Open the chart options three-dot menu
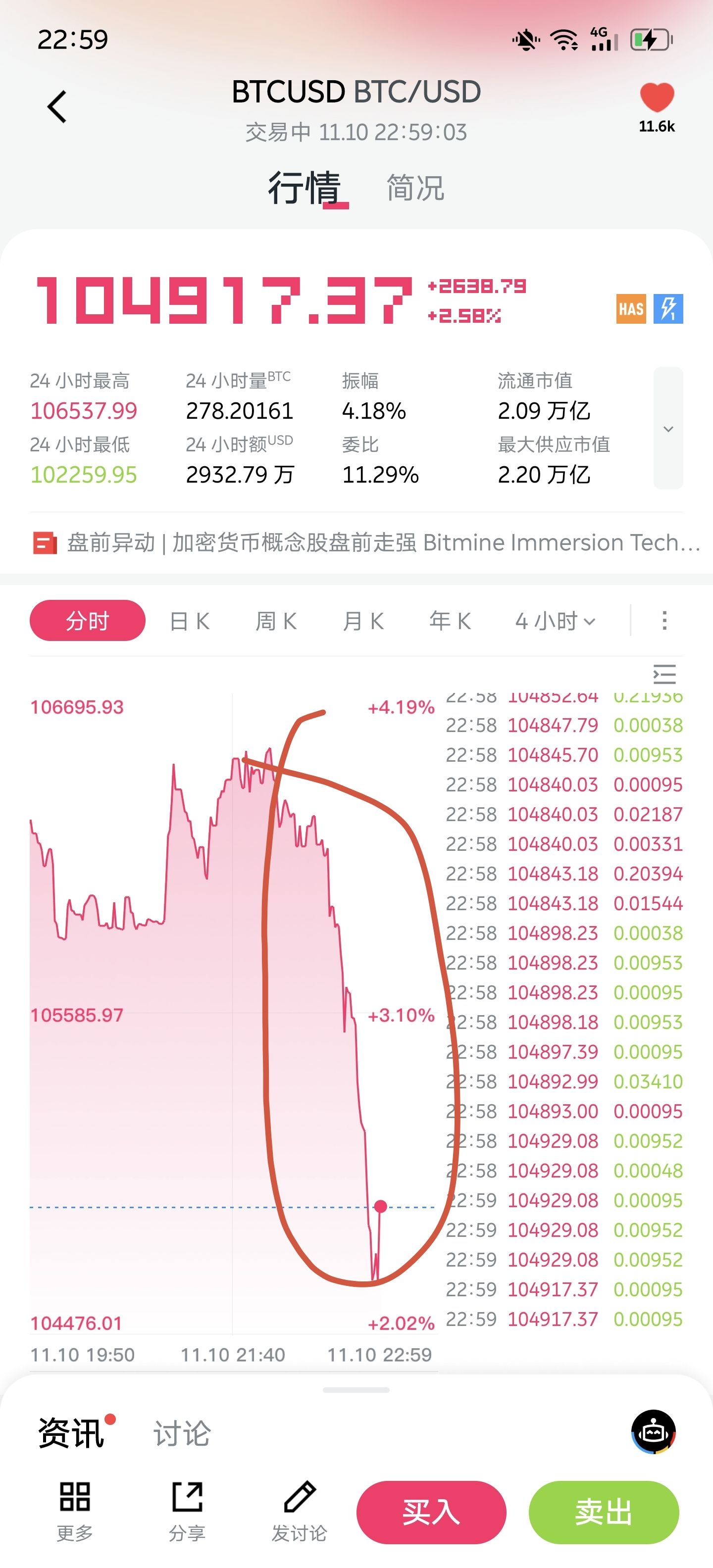 coord(664,621)
